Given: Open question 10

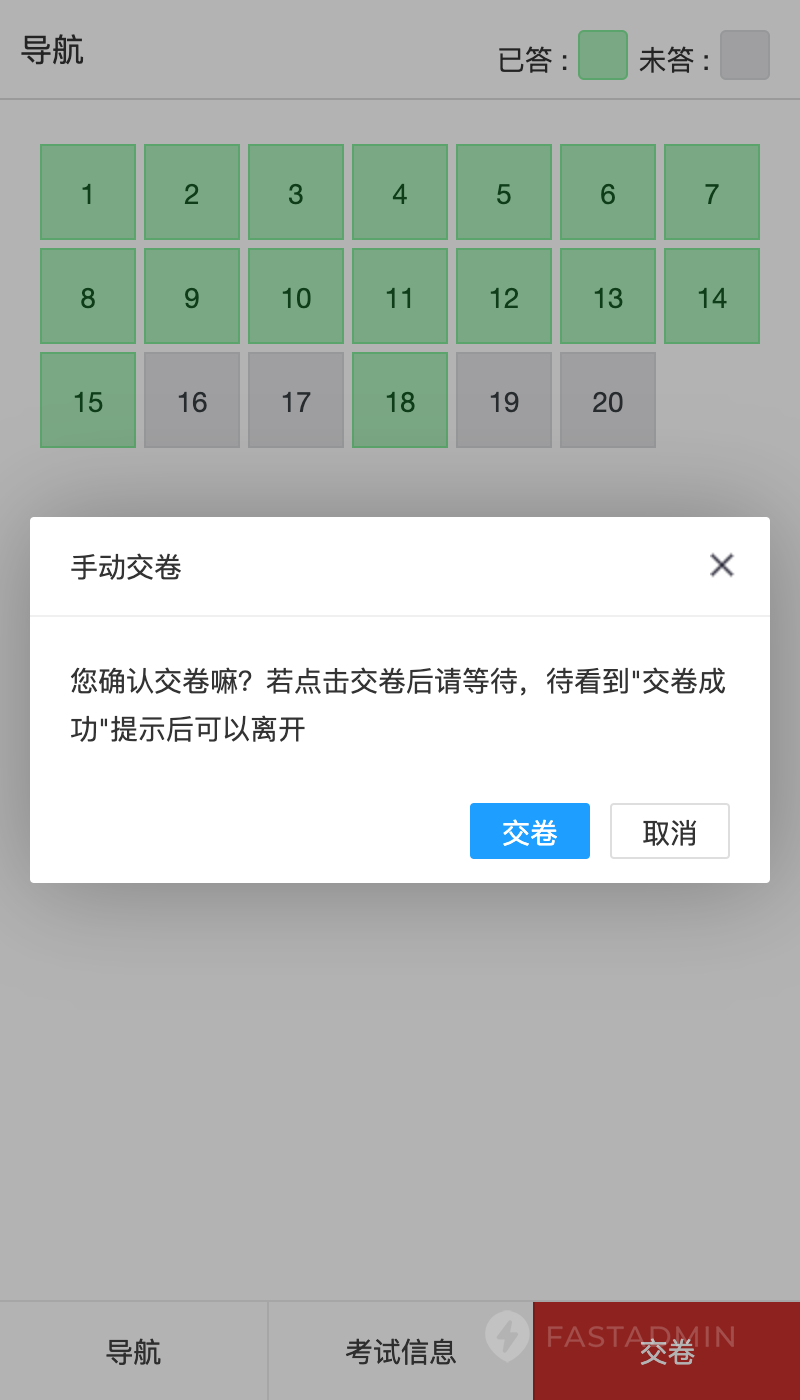Looking at the screenshot, I should (x=296, y=297).
